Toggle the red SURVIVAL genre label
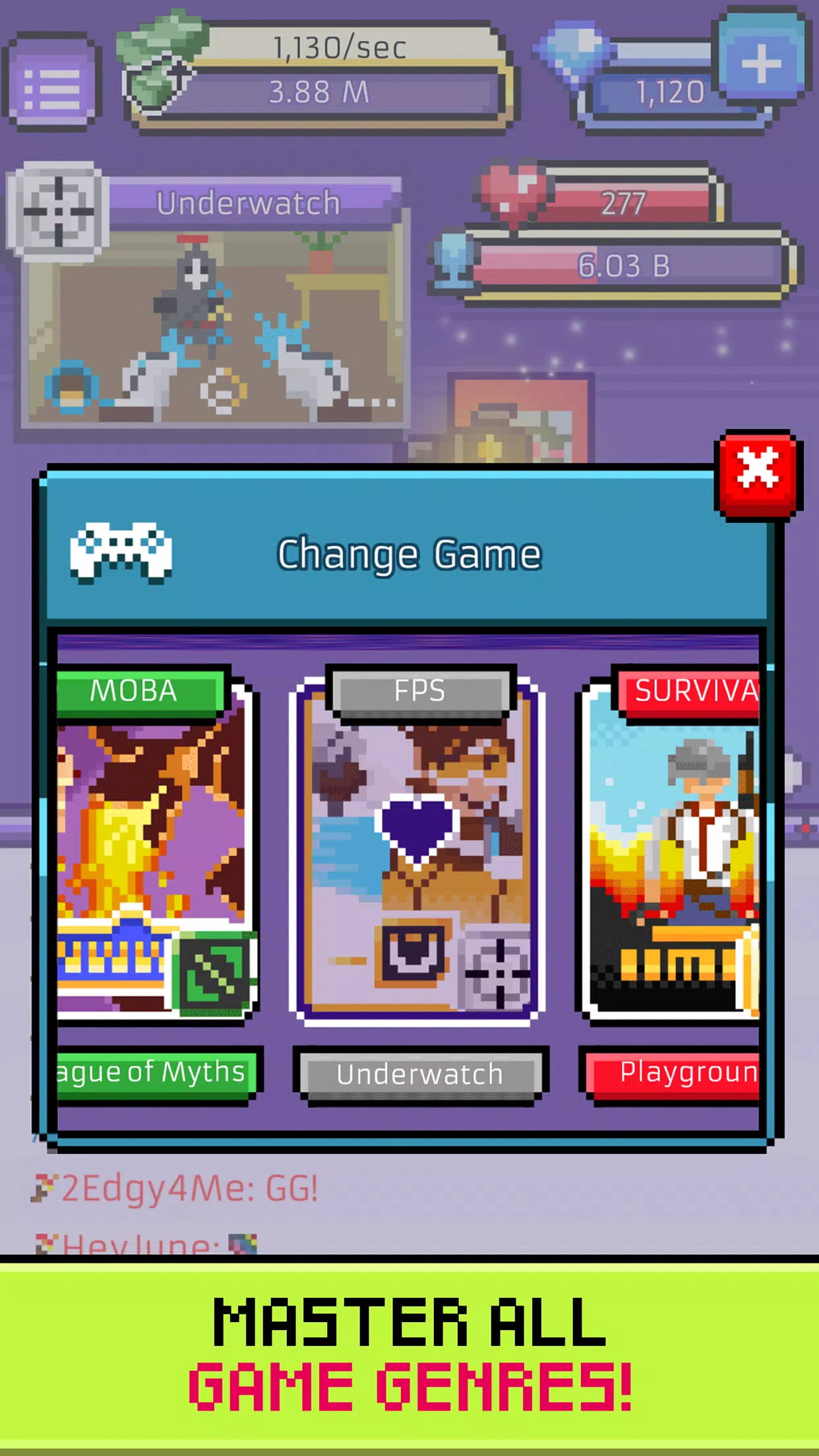The image size is (819, 1456). [x=692, y=691]
